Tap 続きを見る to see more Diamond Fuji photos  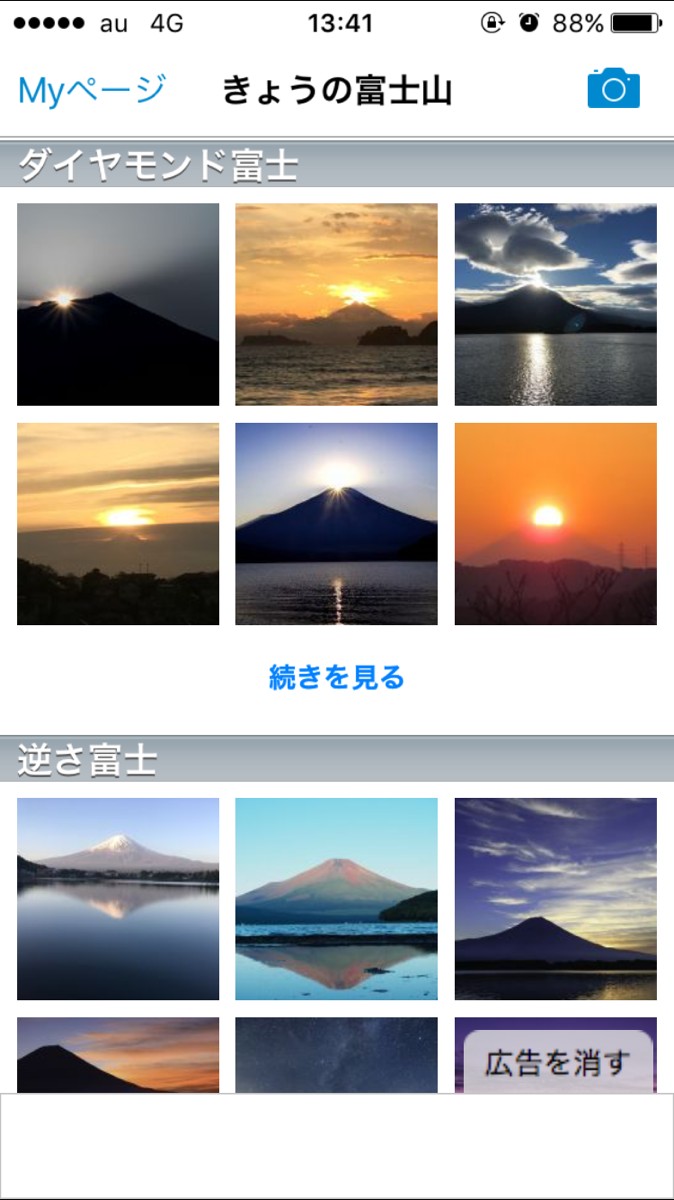[x=337, y=678]
